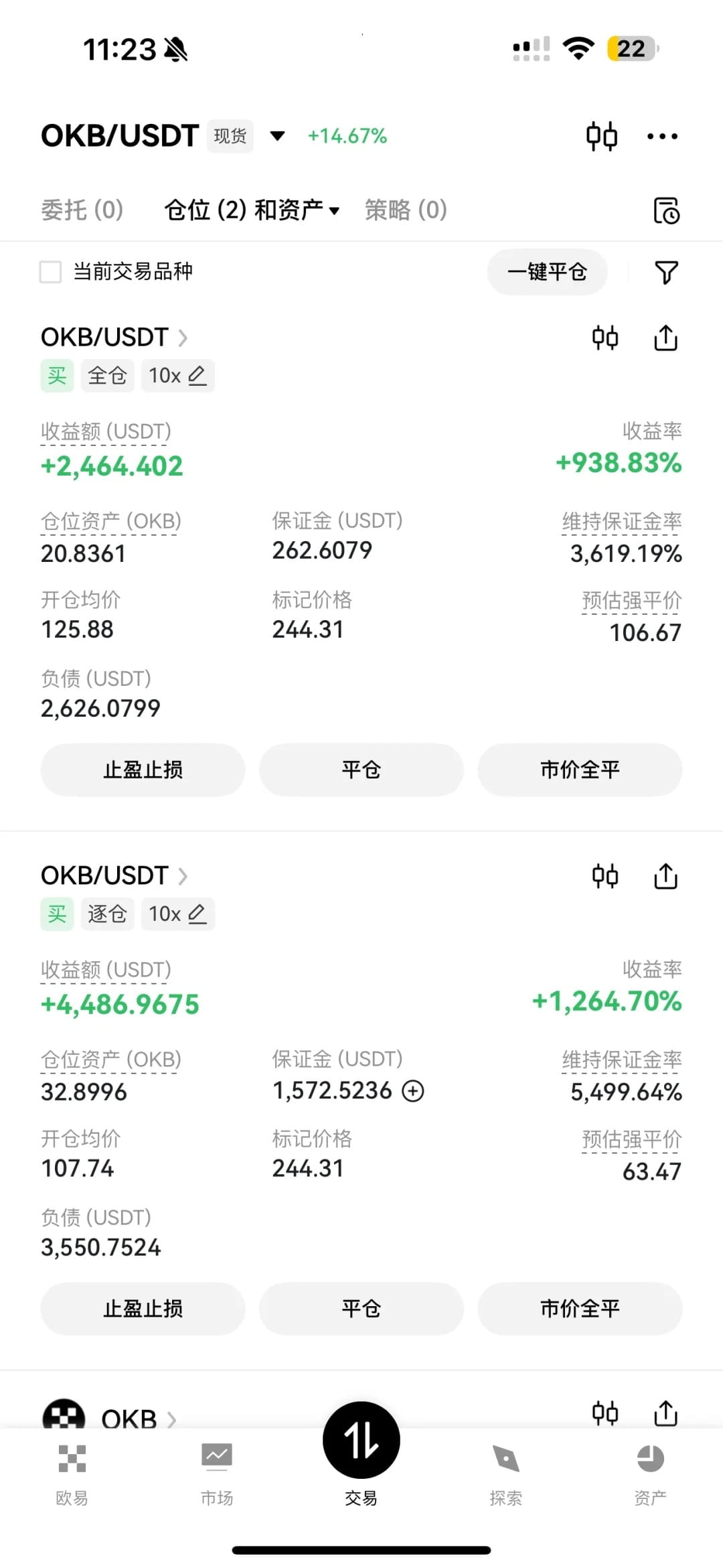The image size is (723, 1568).
Task: Share the 全仓 OKB/USDT position
Action: (665, 338)
